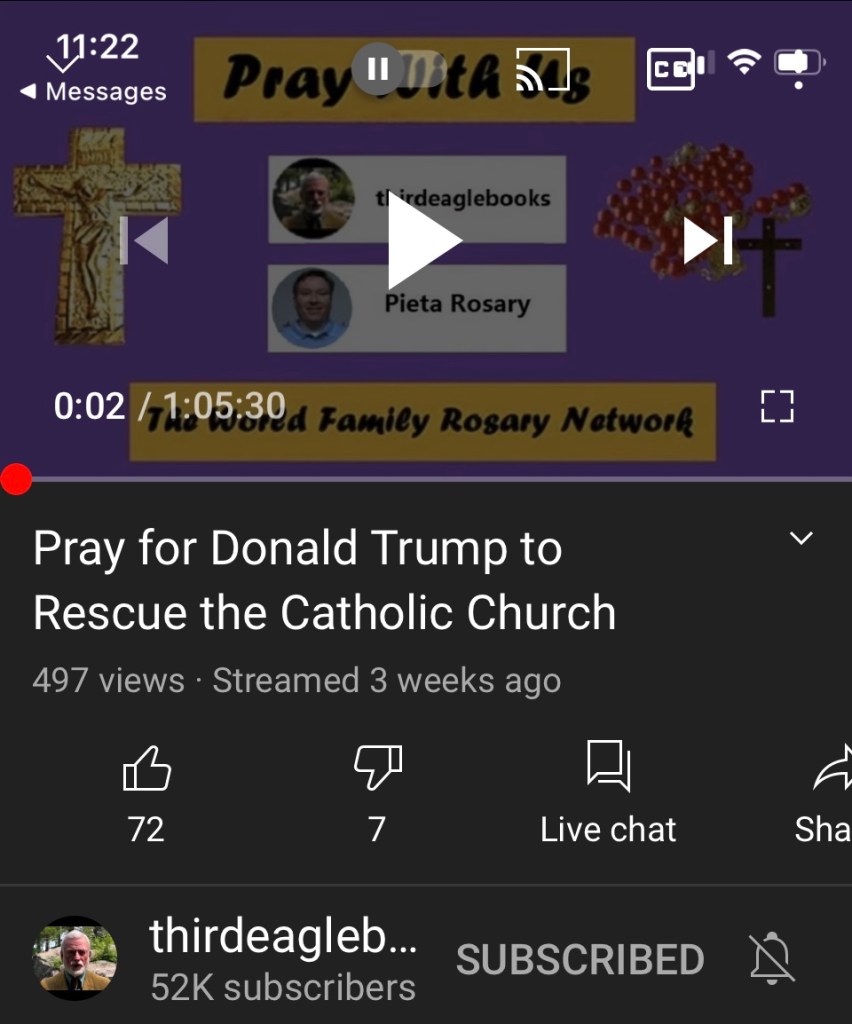The width and height of the screenshot is (852, 1024).
Task: Expand the video description
Action: (x=801, y=539)
